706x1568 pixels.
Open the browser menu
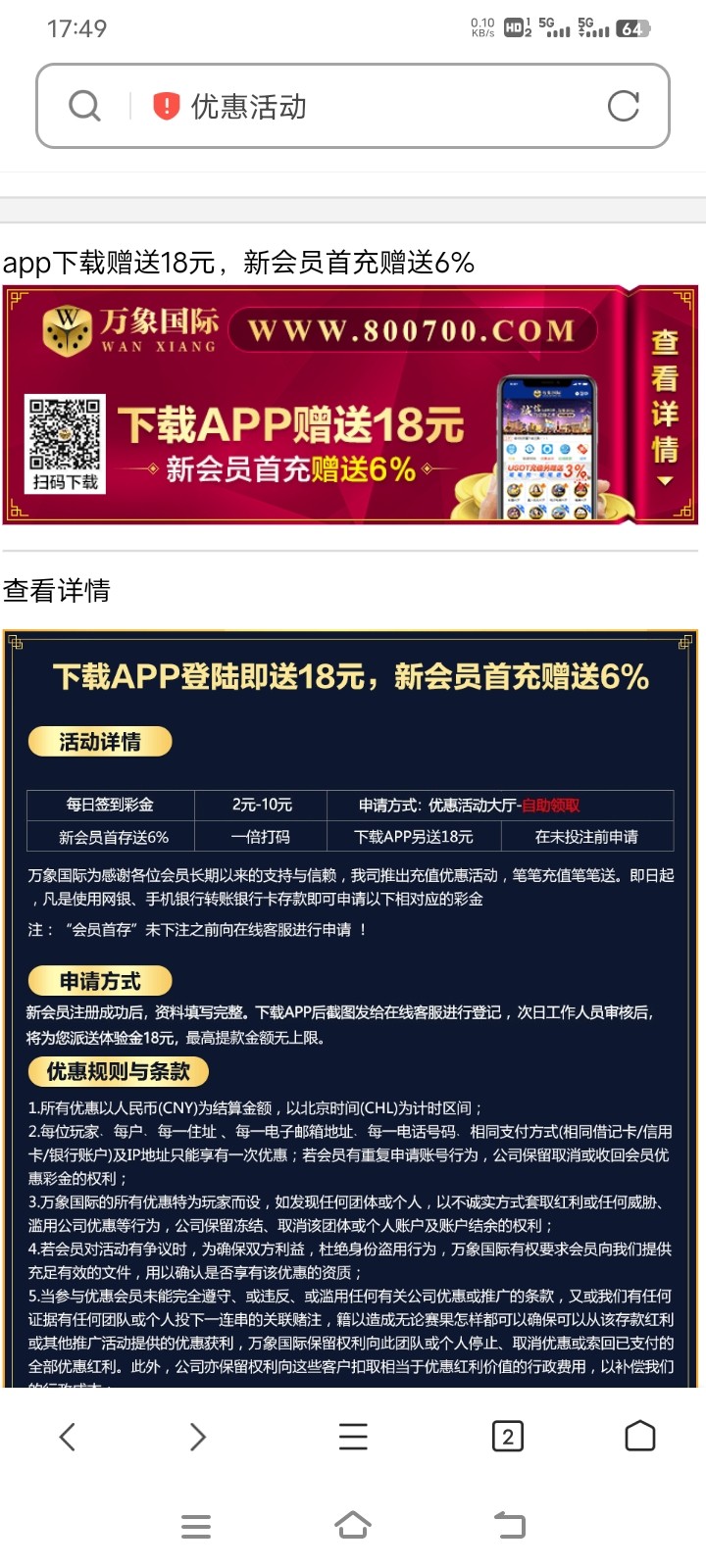point(353,1437)
